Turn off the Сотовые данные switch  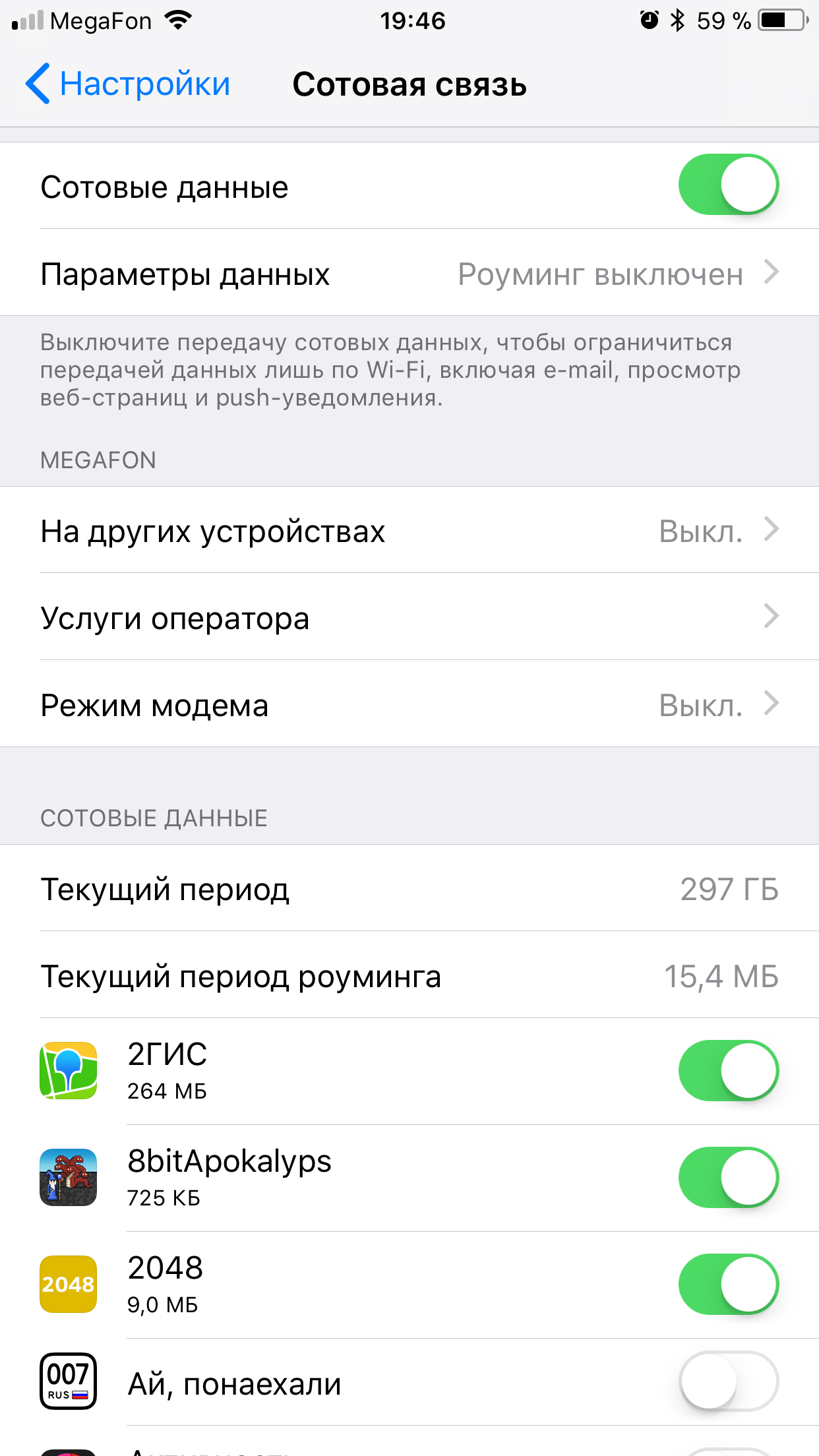[x=728, y=185]
